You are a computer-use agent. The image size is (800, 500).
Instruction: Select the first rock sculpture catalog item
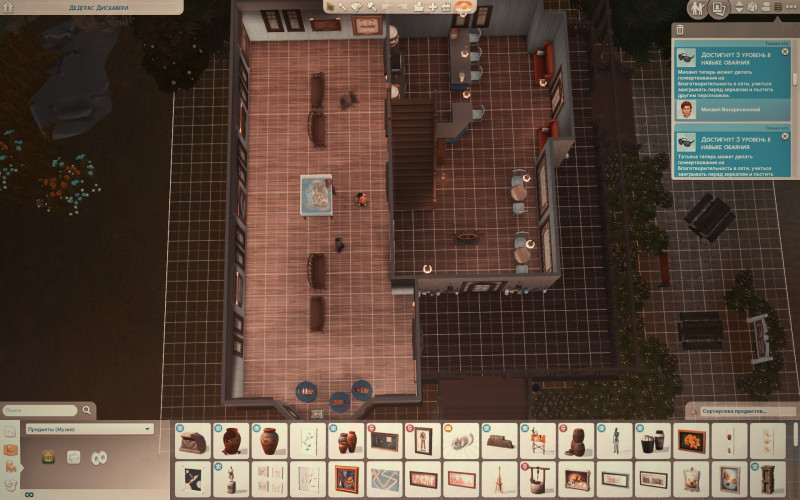(x=192, y=439)
